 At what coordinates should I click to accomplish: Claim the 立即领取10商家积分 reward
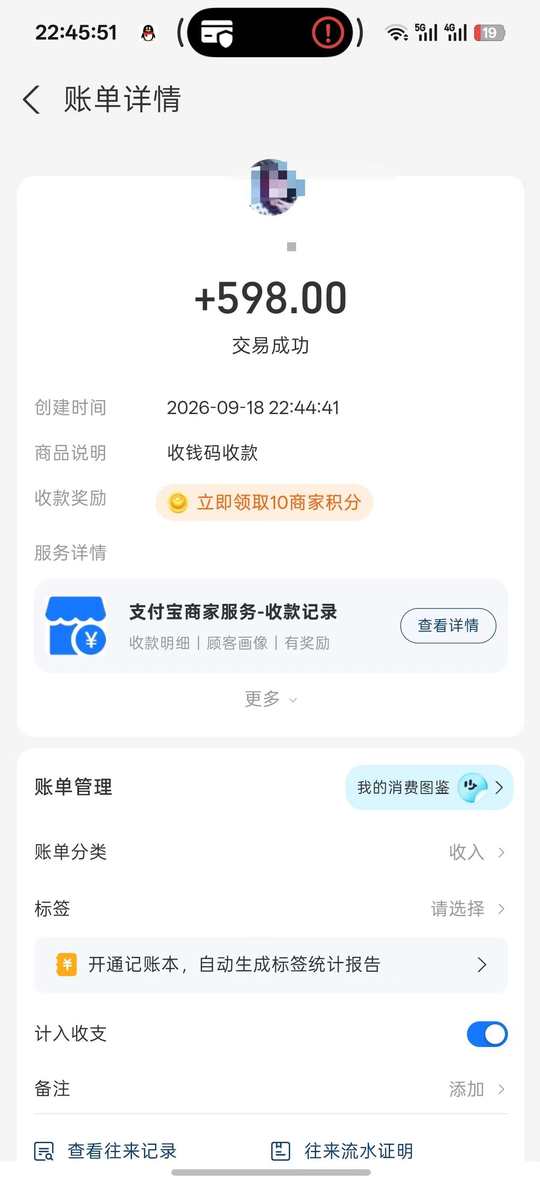pos(264,502)
